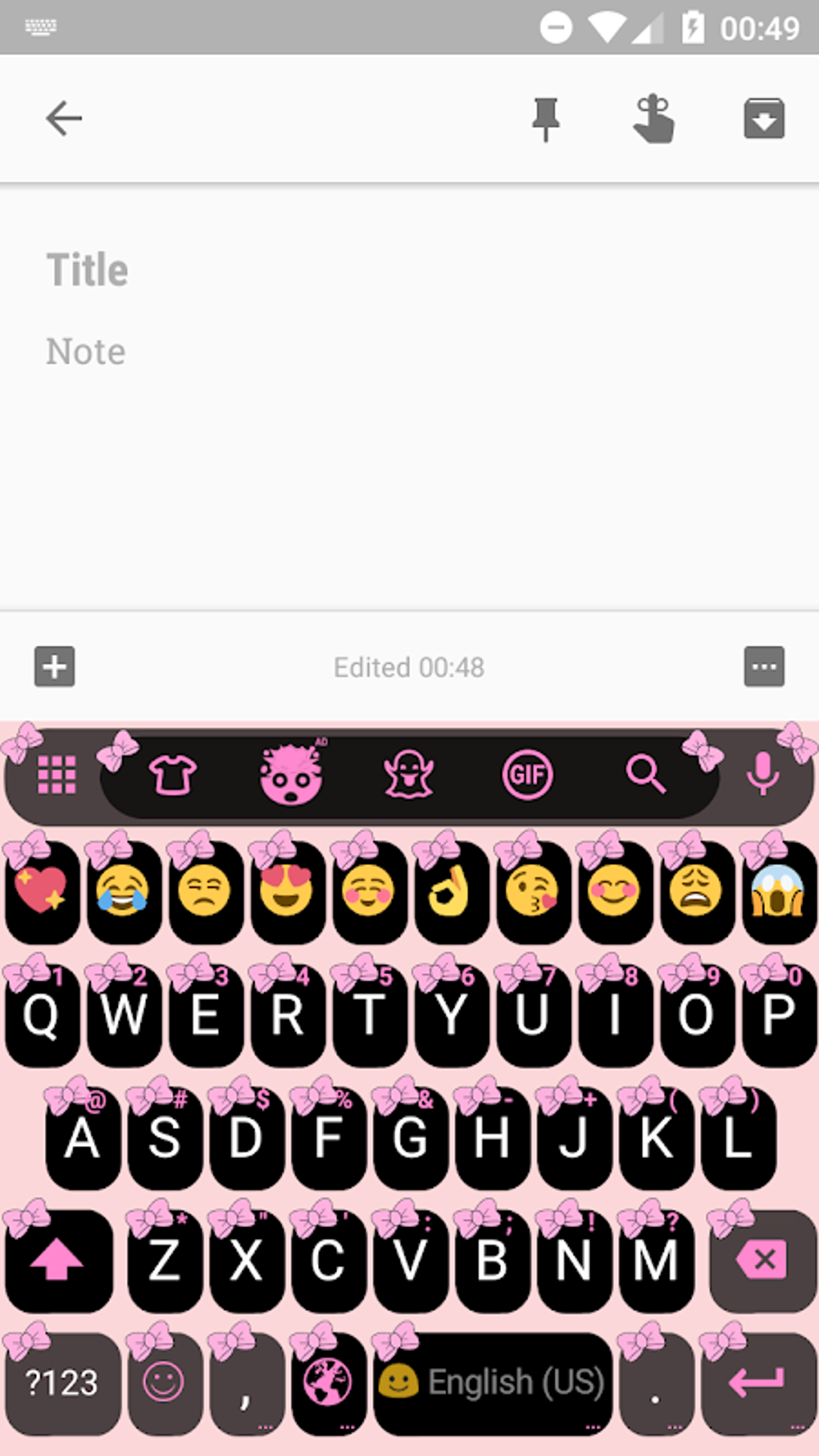The width and height of the screenshot is (819, 1456).
Task: Archive the note via the archive icon
Action: tap(764, 118)
